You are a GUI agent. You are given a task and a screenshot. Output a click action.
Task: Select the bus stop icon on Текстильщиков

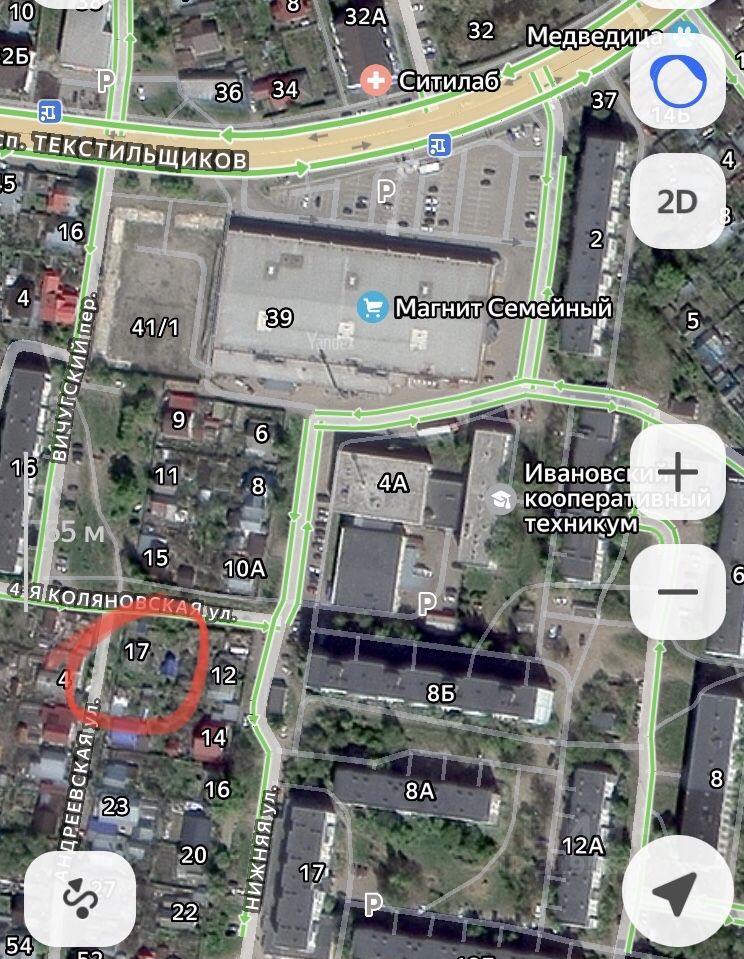coord(437,145)
